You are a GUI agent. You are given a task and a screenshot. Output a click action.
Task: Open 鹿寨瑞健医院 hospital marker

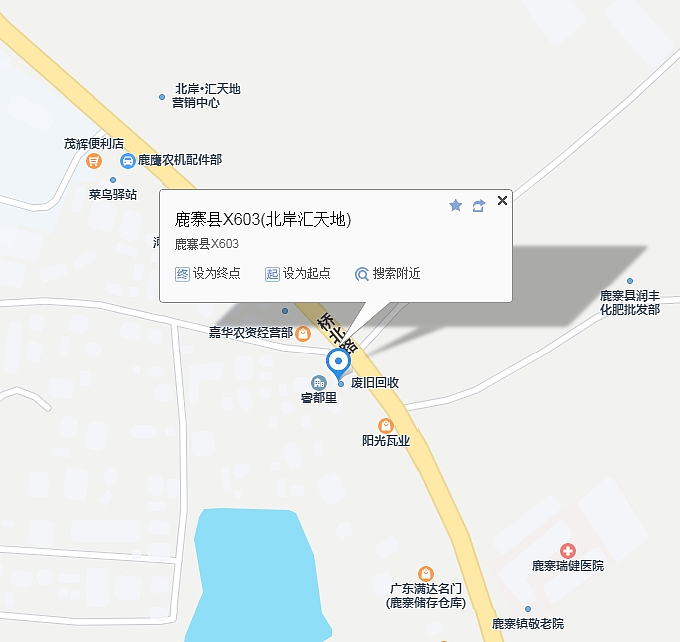567,551
